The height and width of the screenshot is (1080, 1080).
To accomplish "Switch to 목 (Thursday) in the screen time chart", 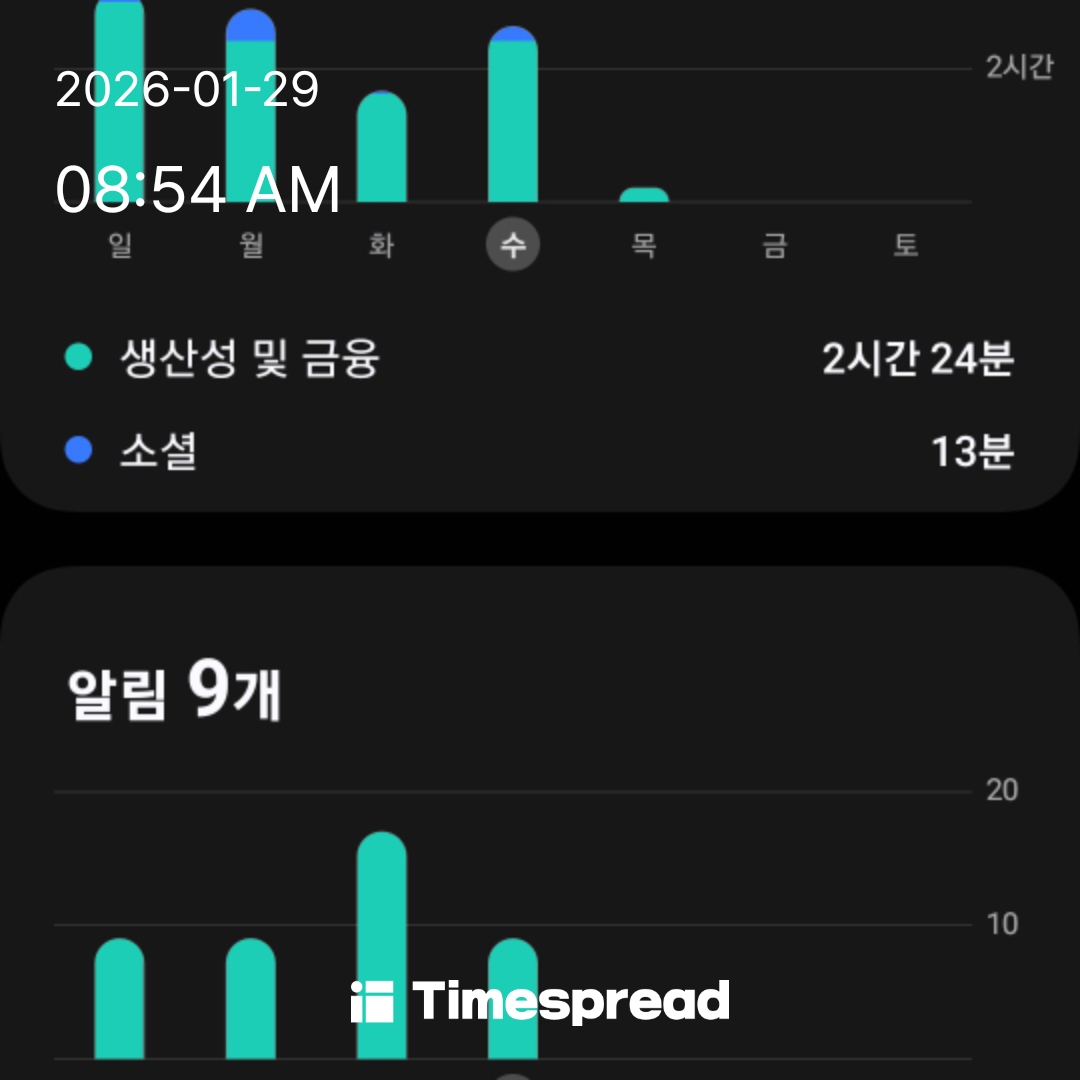I will [x=644, y=245].
